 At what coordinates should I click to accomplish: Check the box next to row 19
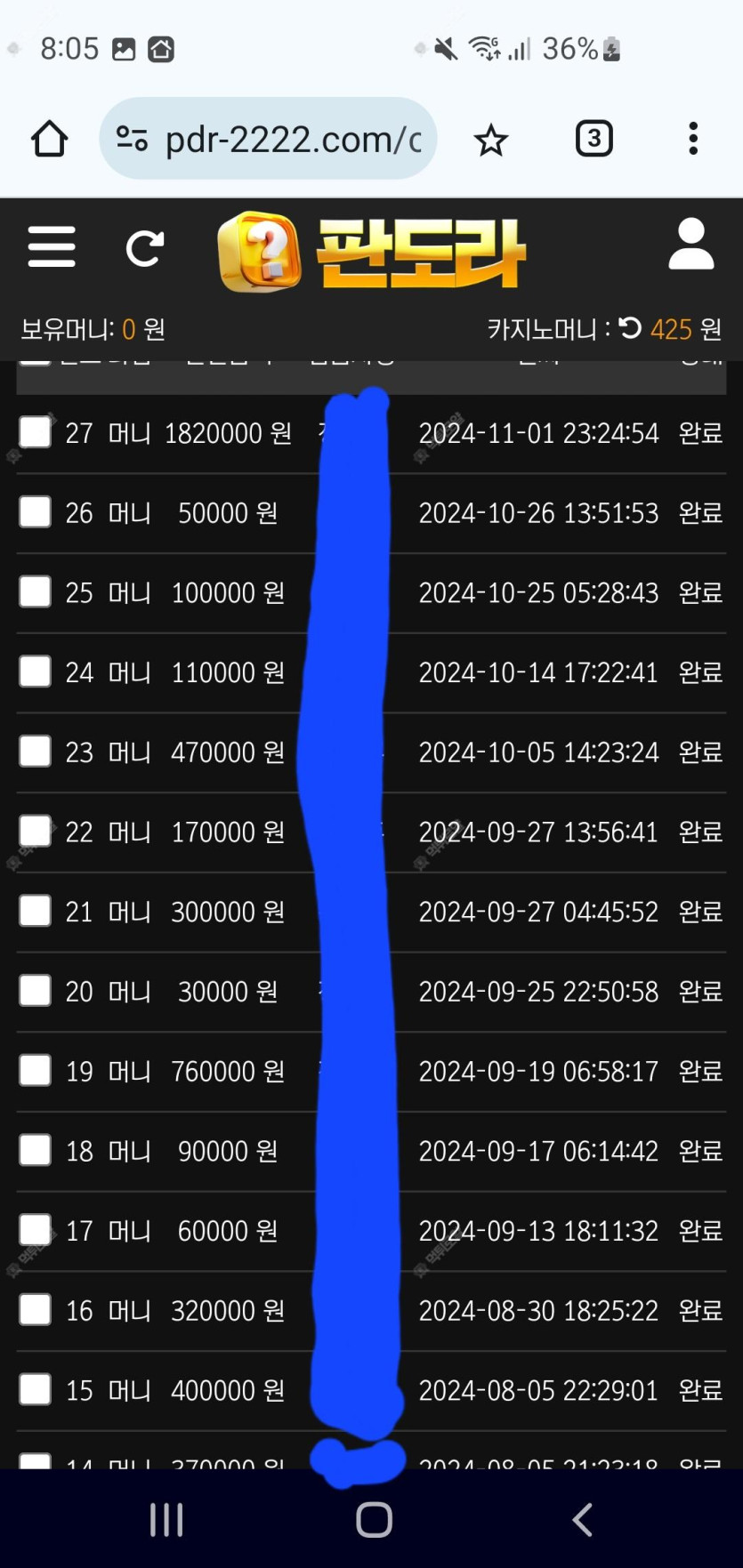(36, 1070)
